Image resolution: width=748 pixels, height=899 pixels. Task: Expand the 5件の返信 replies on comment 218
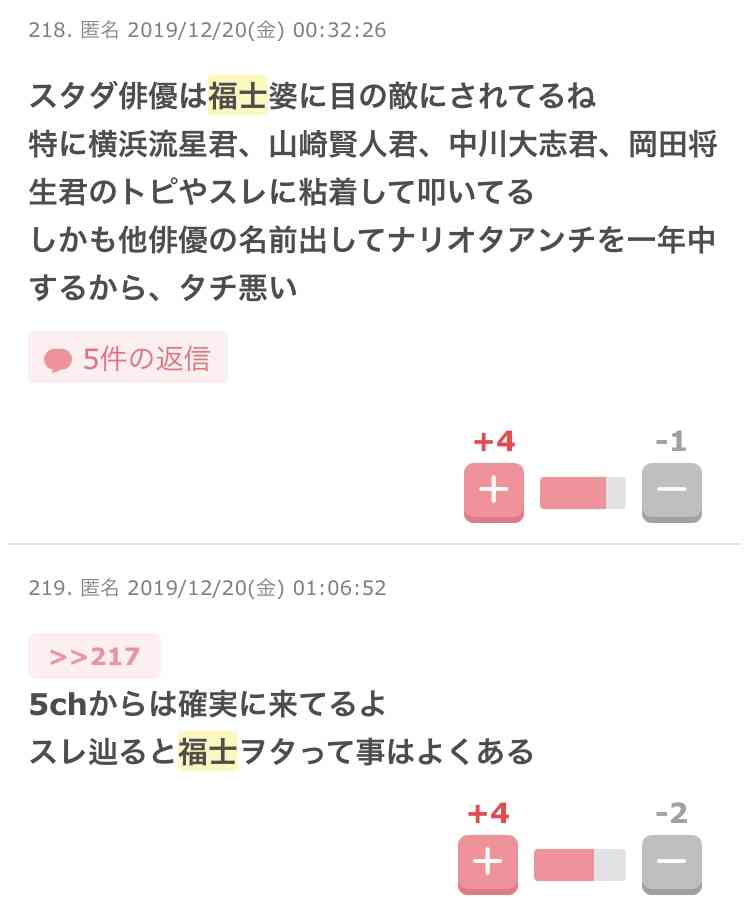tap(128, 358)
